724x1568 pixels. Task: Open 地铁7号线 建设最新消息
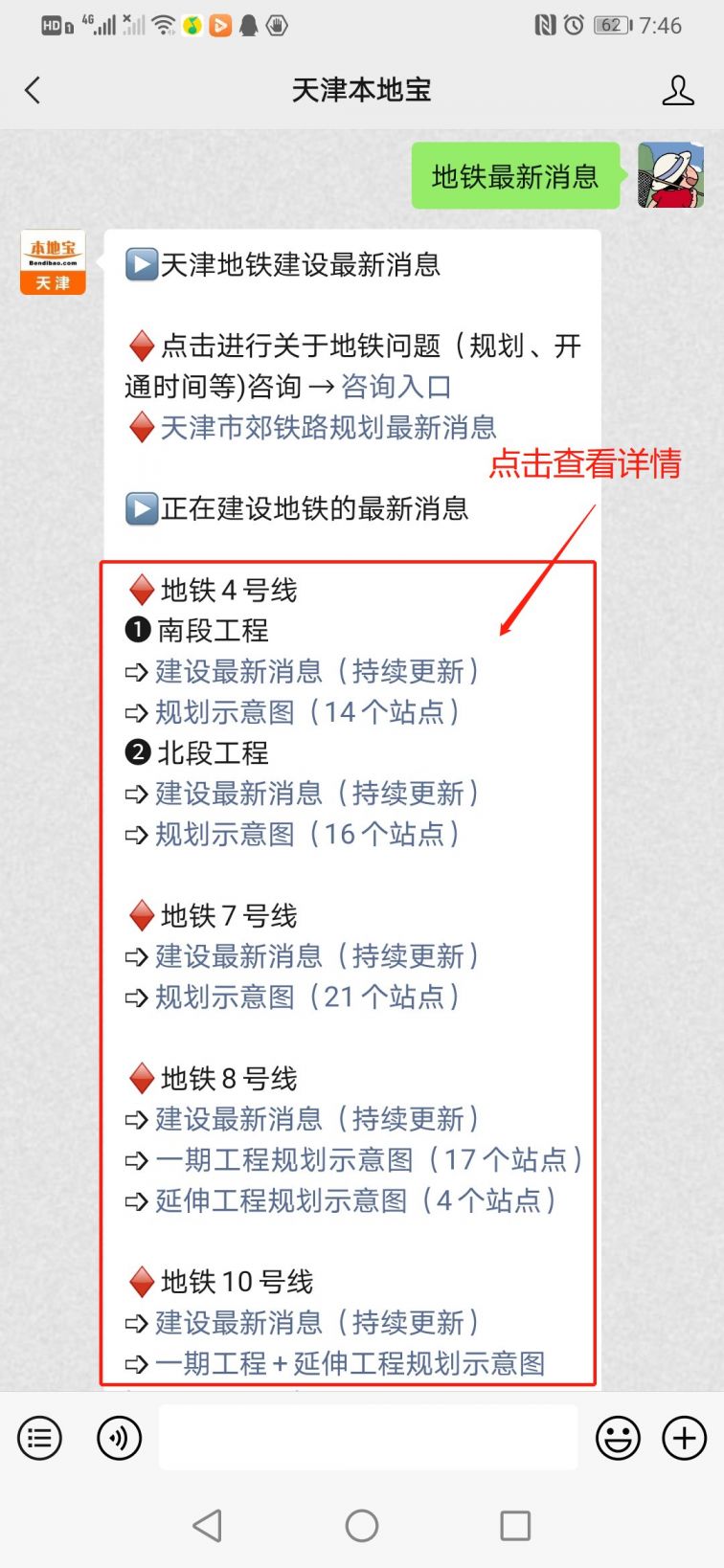(x=316, y=956)
